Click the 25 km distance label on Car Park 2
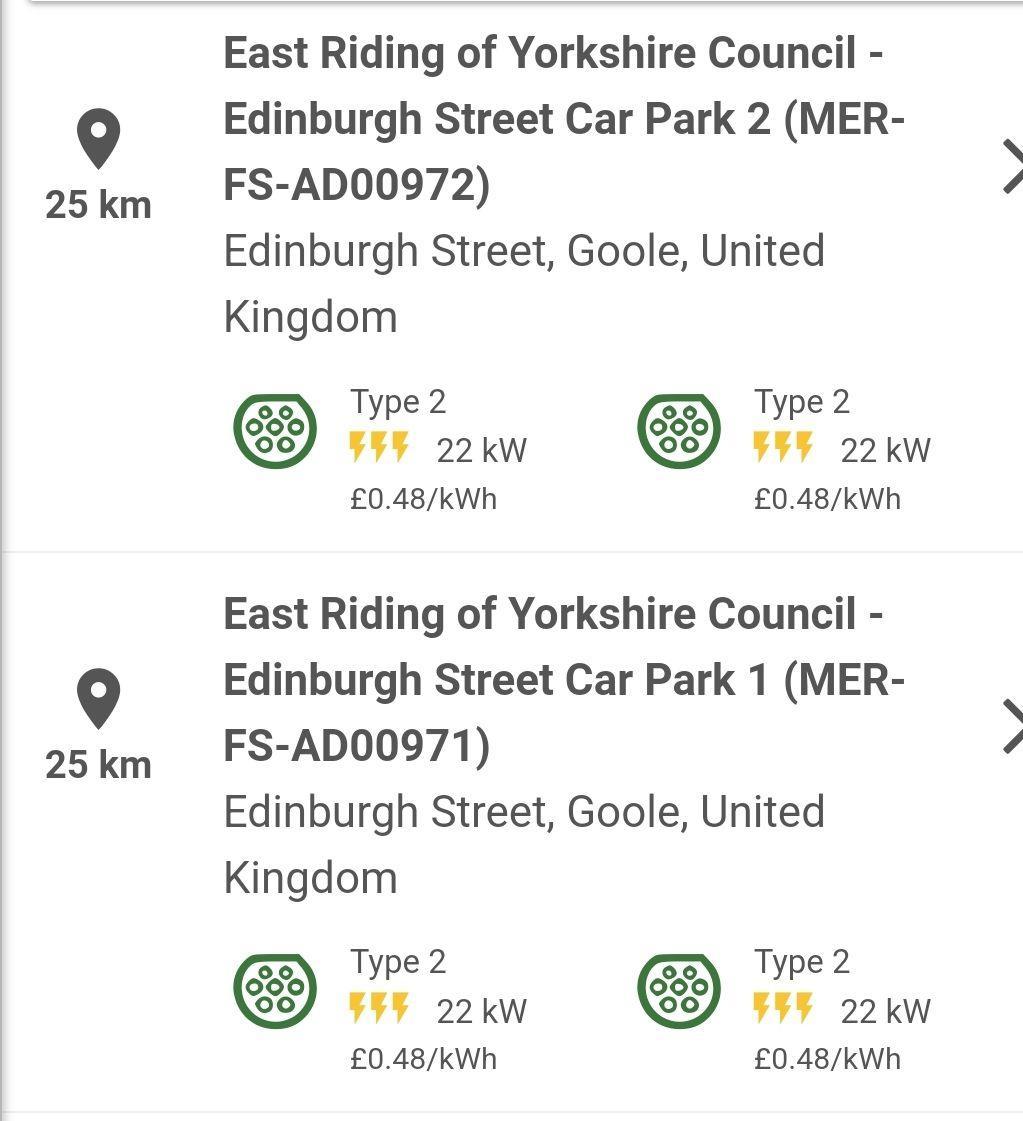This screenshot has height=1121, width=1023. tap(98, 207)
